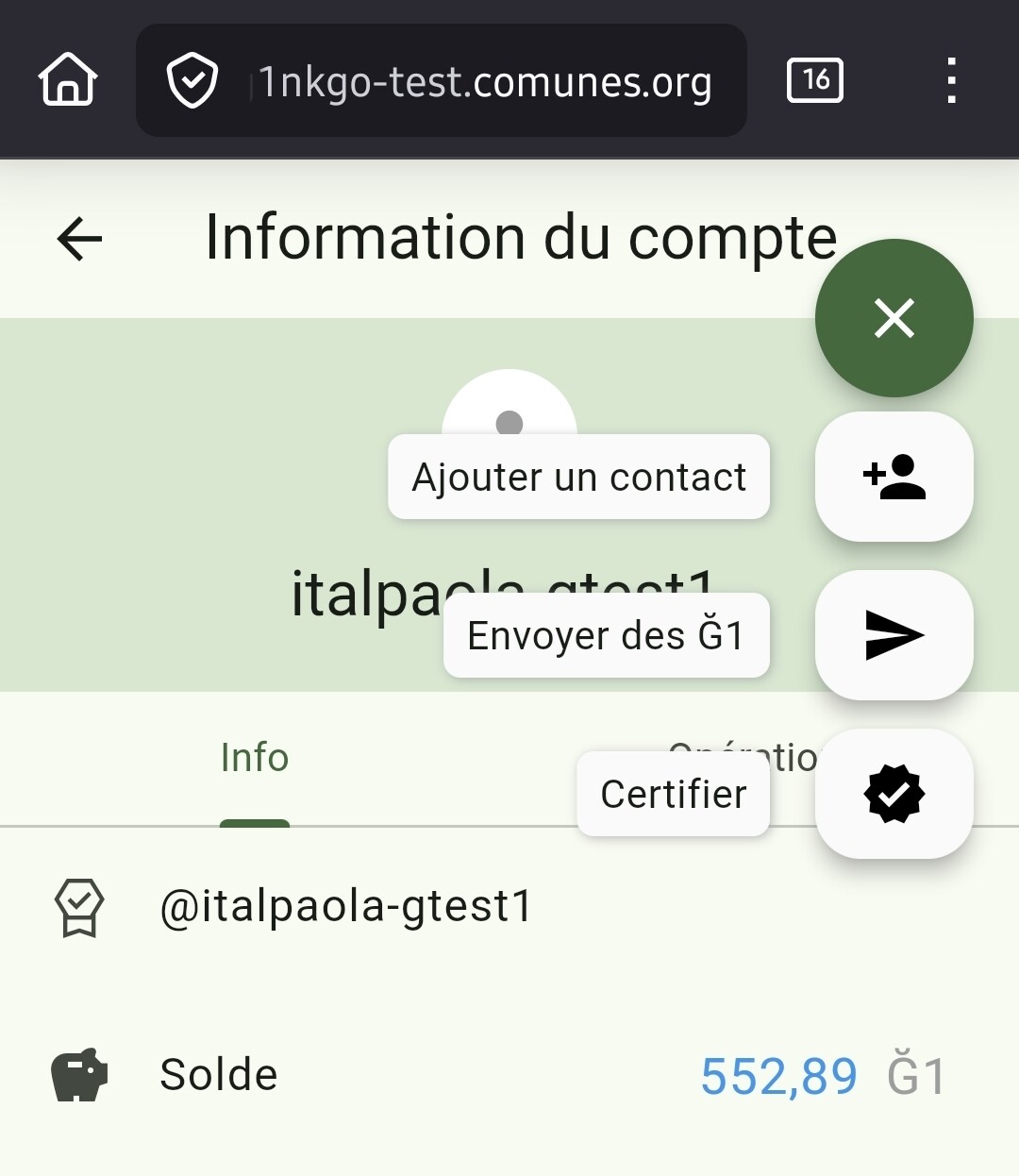Open the browser home page
The image size is (1019, 1176).
[68, 80]
